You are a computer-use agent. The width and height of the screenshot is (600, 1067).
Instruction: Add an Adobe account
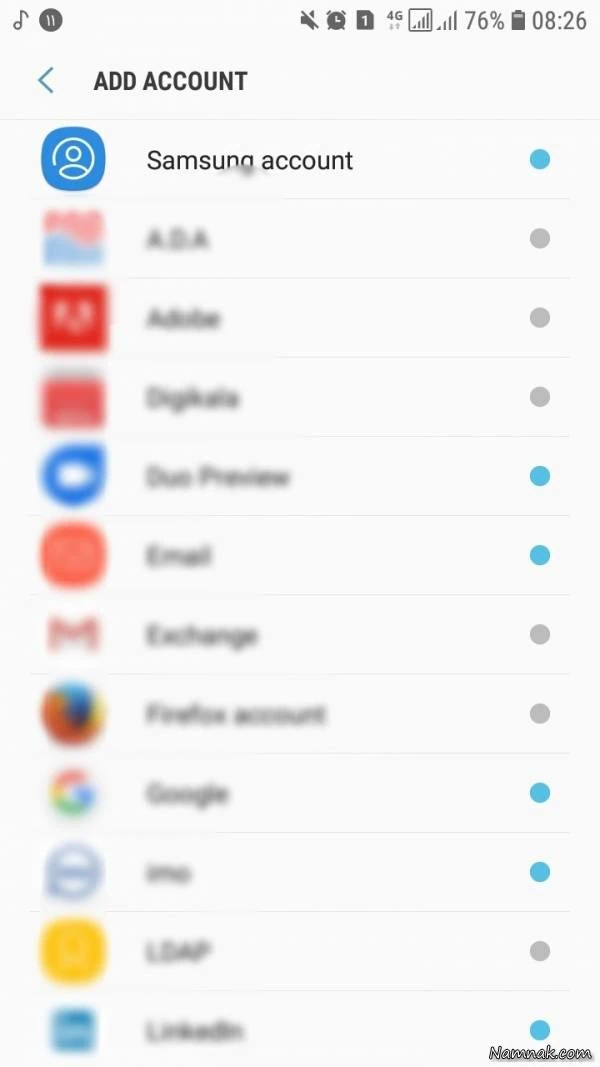[183, 318]
